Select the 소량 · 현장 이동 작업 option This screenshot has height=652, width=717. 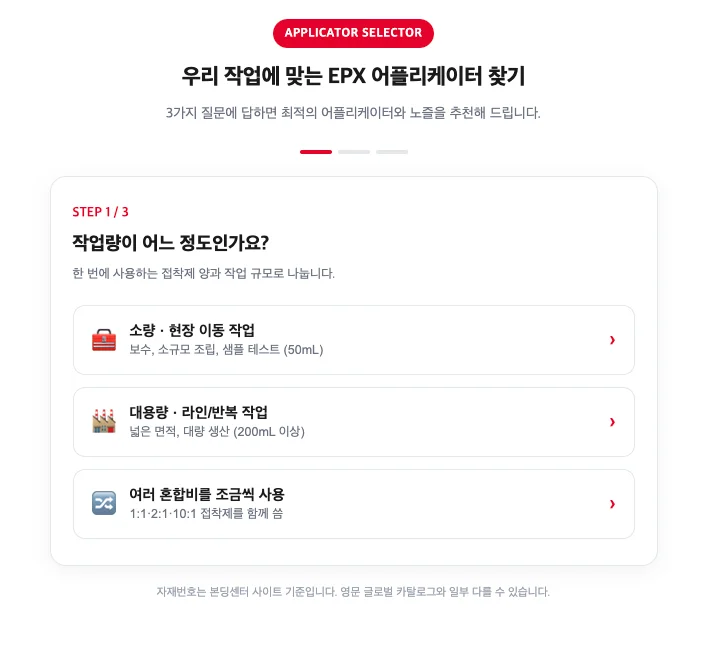(x=353, y=340)
